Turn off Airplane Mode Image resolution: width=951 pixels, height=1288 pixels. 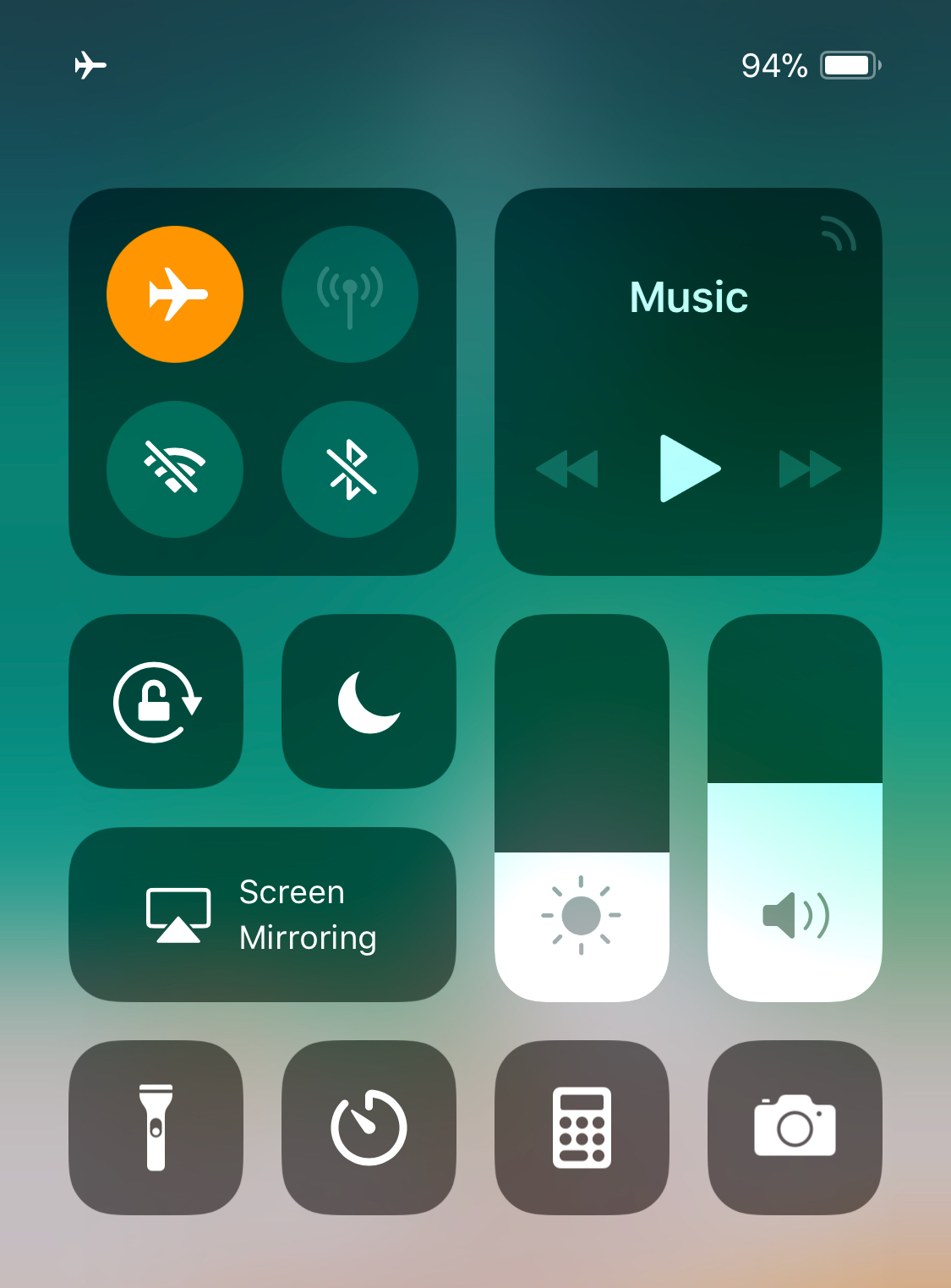175,294
